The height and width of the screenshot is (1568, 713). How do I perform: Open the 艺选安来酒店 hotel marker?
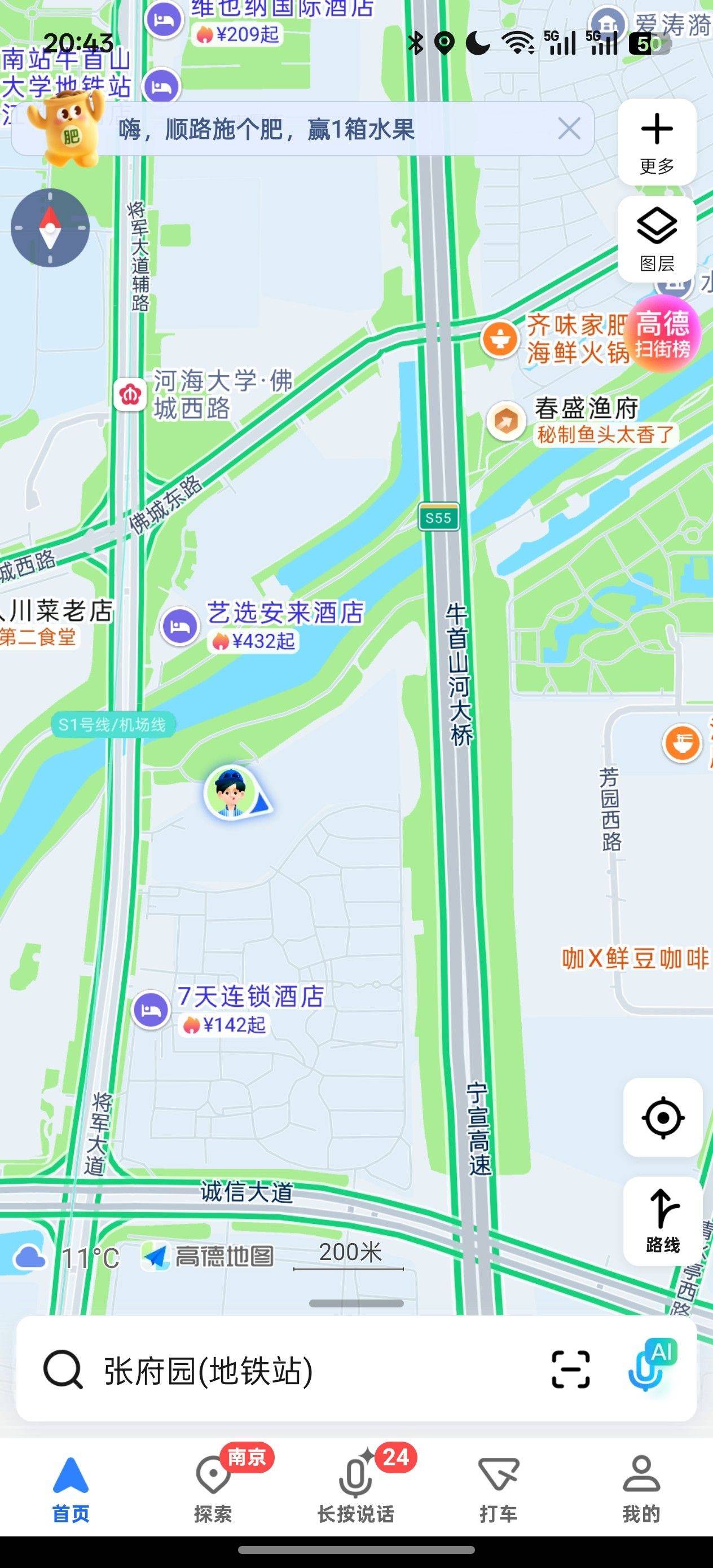[181, 626]
